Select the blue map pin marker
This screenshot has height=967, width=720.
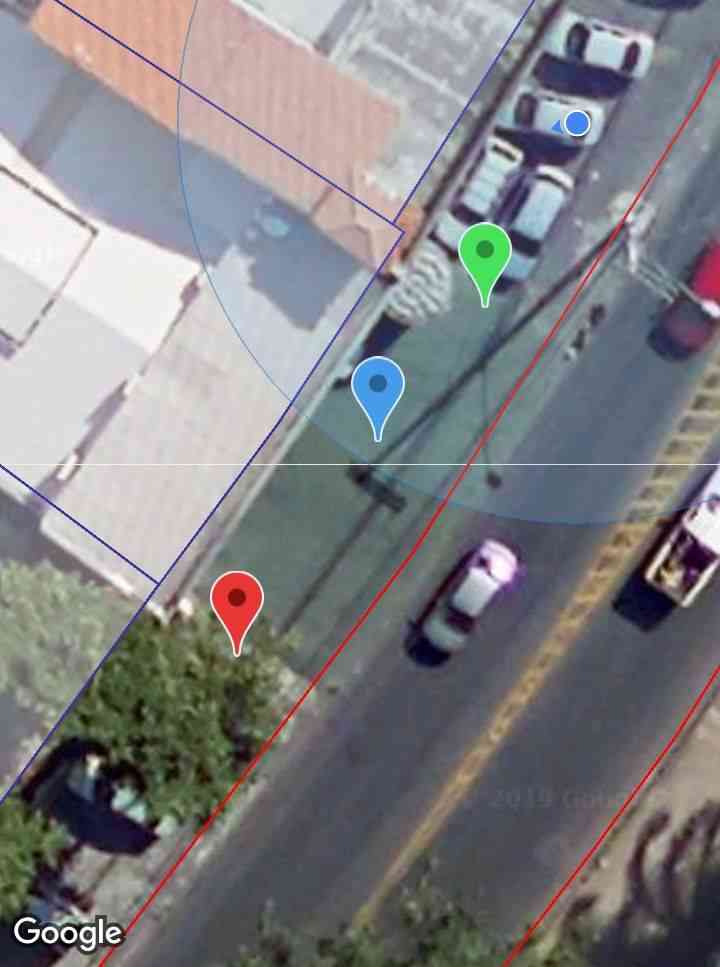(x=378, y=386)
